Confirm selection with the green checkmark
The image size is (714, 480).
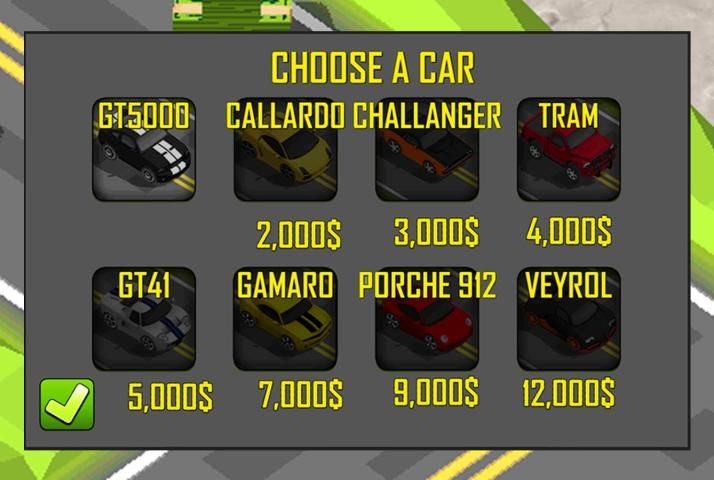point(67,404)
